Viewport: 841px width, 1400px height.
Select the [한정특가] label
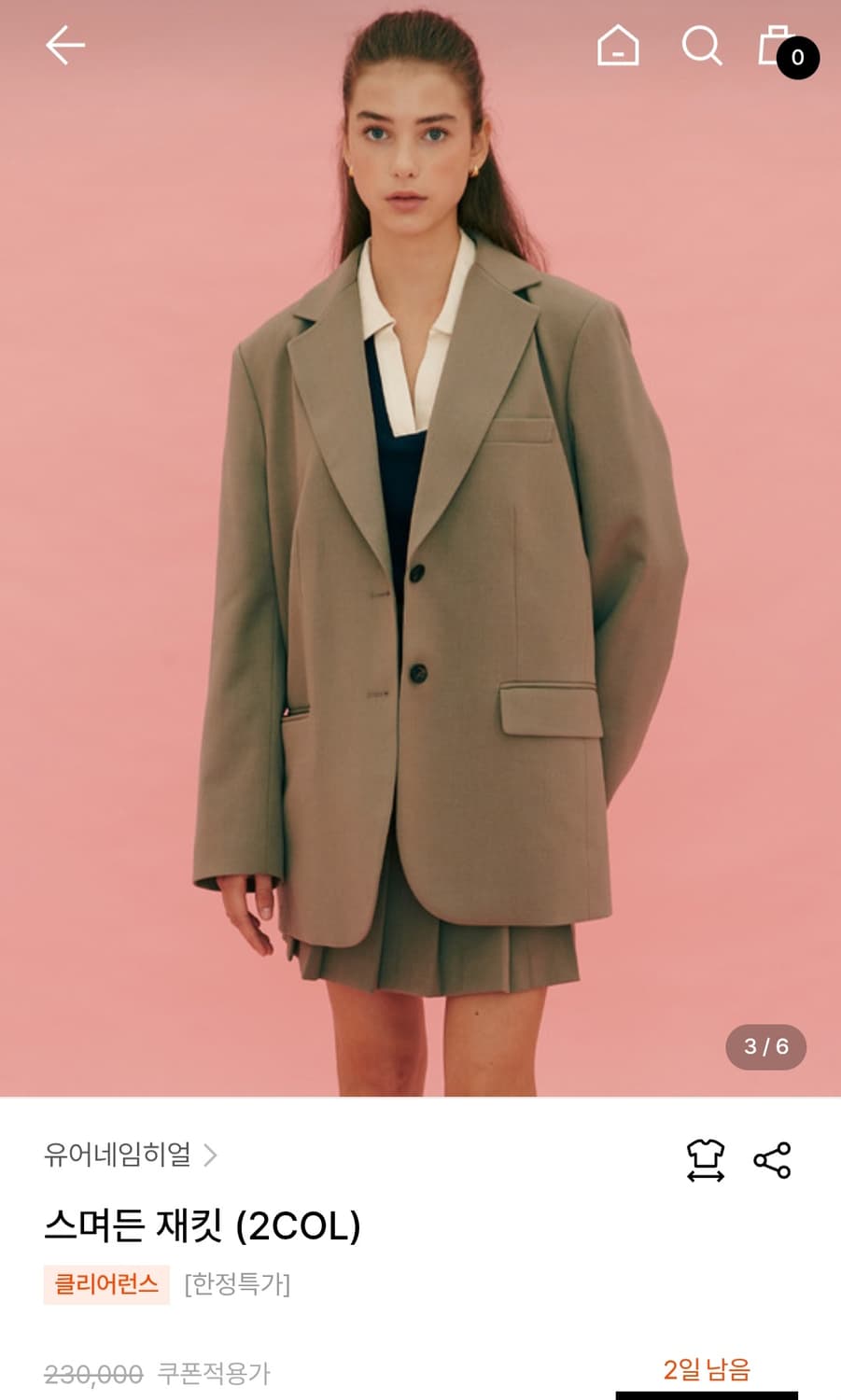[x=238, y=1285]
